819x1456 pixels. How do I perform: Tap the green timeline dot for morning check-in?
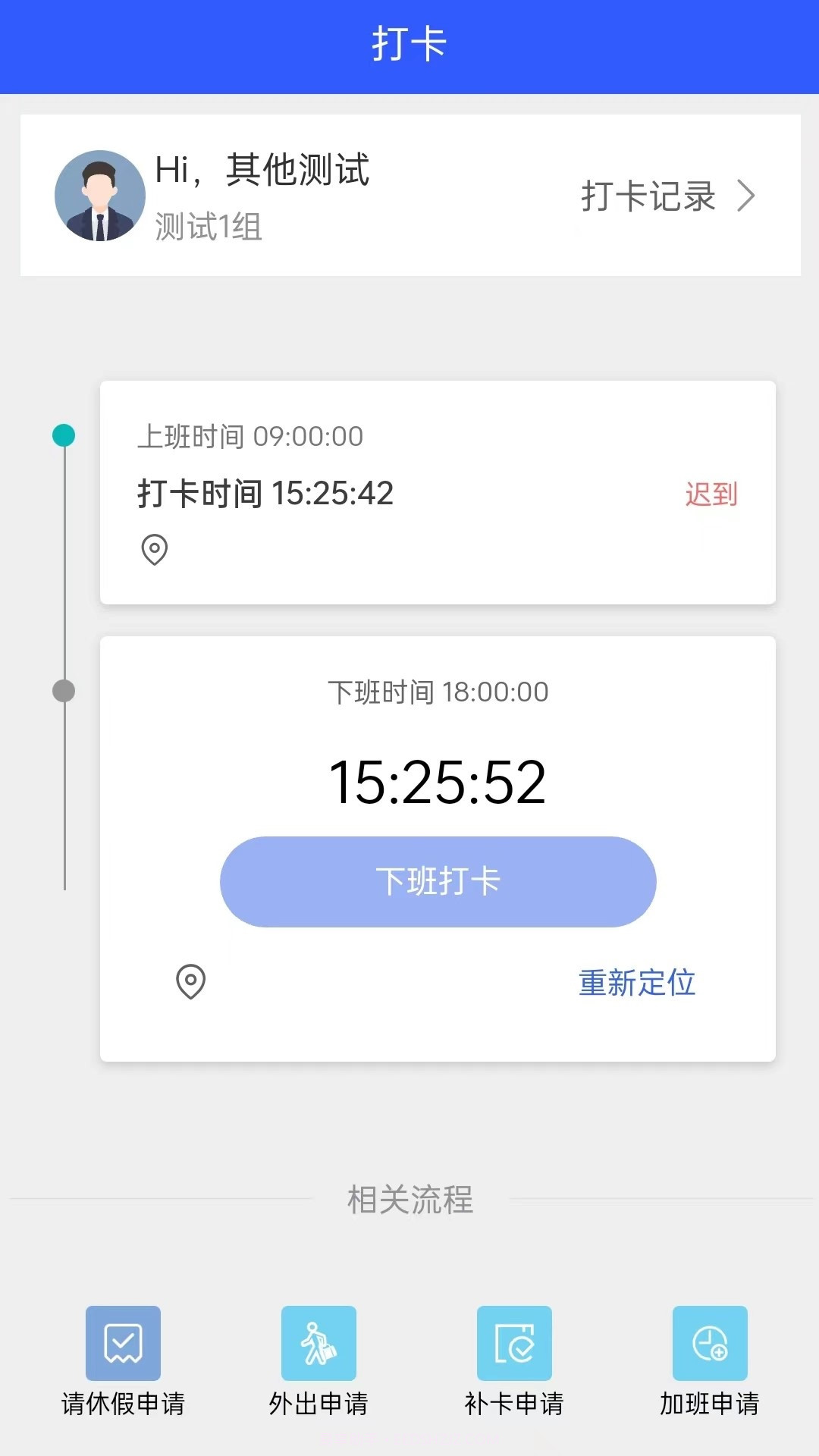pyautogui.click(x=62, y=435)
